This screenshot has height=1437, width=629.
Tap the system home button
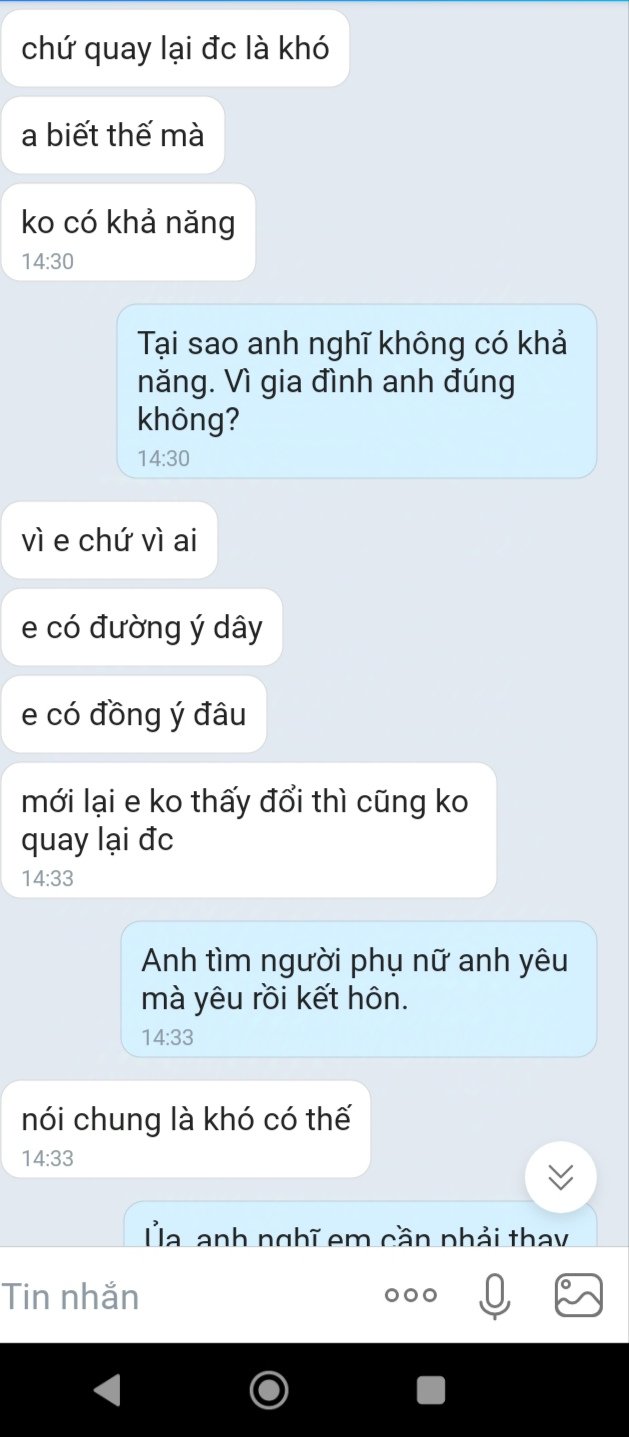pyautogui.click(x=269, y=1390)
